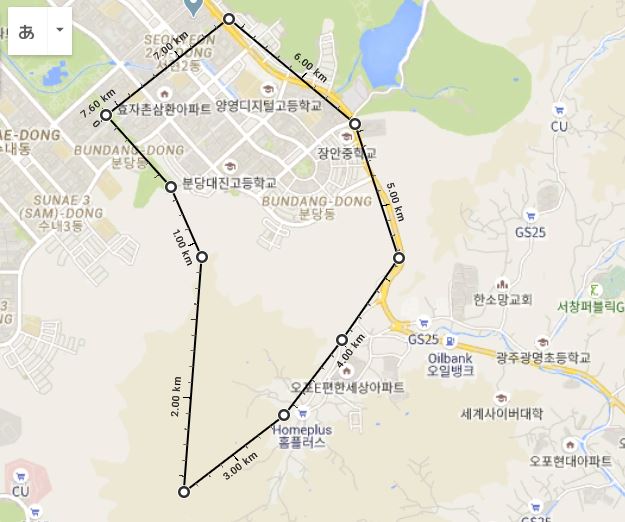
Task: Tap the 세계사이버대학 university marker
Action: [x=501, y=396]
